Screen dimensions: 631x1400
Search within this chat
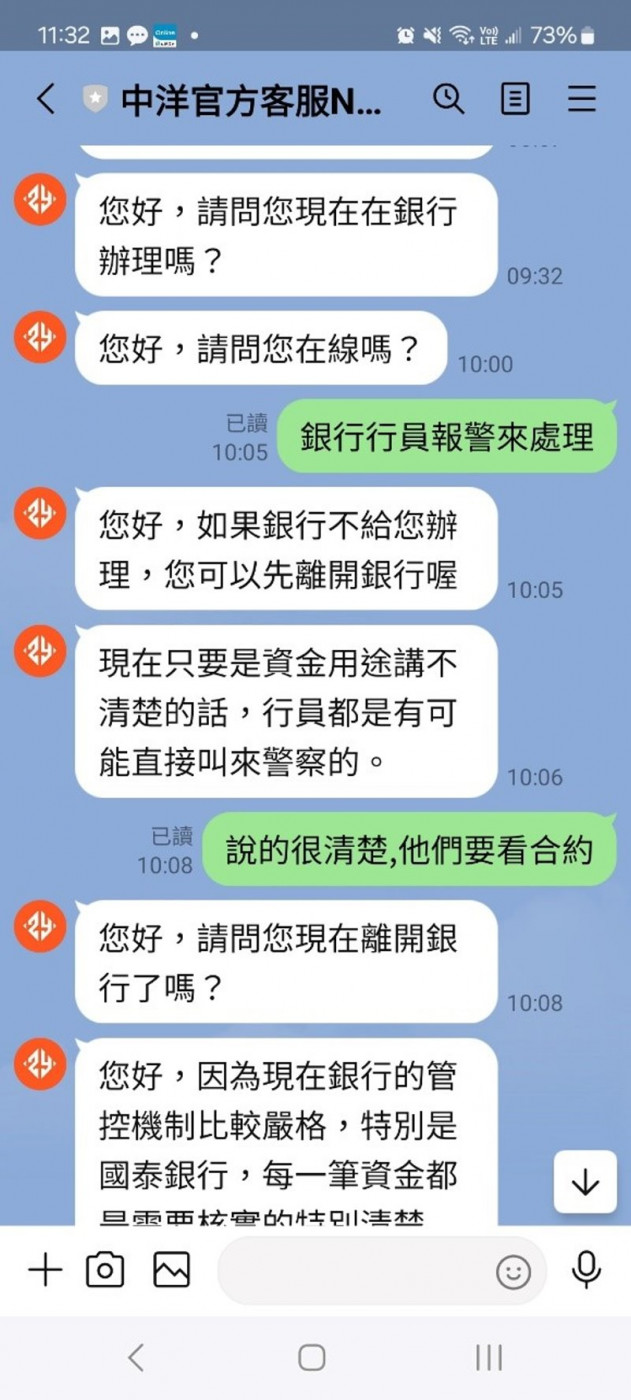448,99
